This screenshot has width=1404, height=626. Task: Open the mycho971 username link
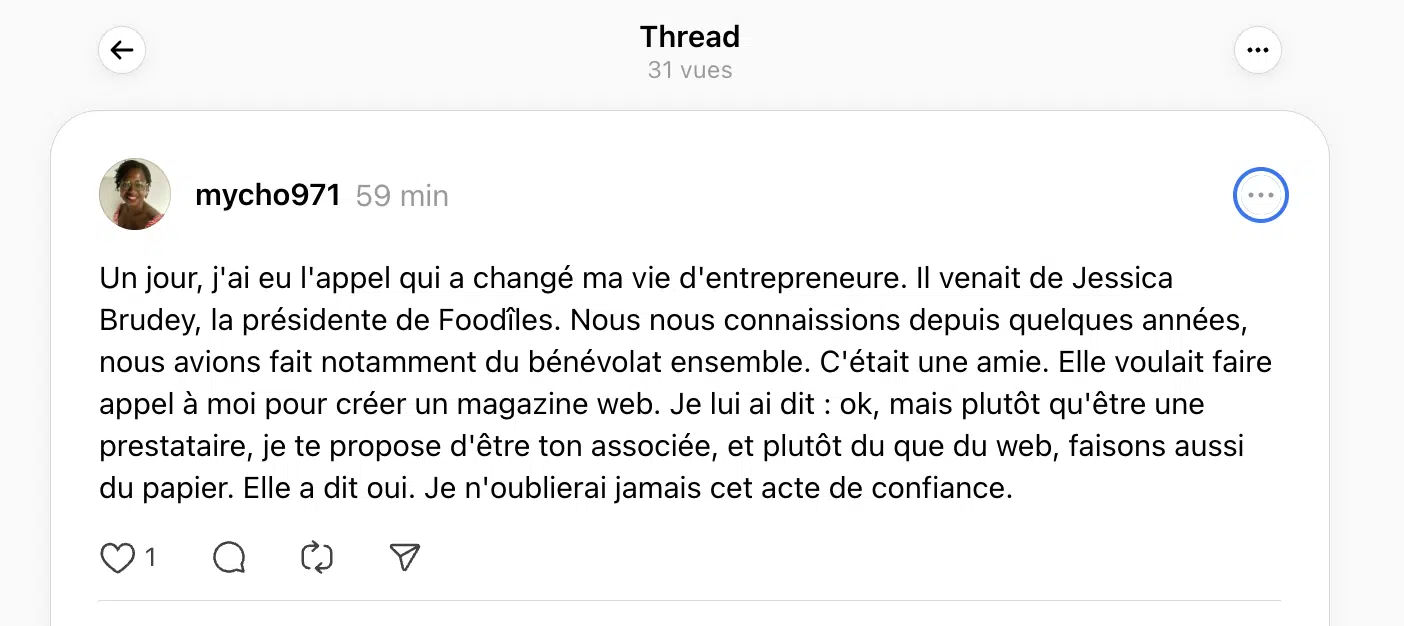point(268,195)
